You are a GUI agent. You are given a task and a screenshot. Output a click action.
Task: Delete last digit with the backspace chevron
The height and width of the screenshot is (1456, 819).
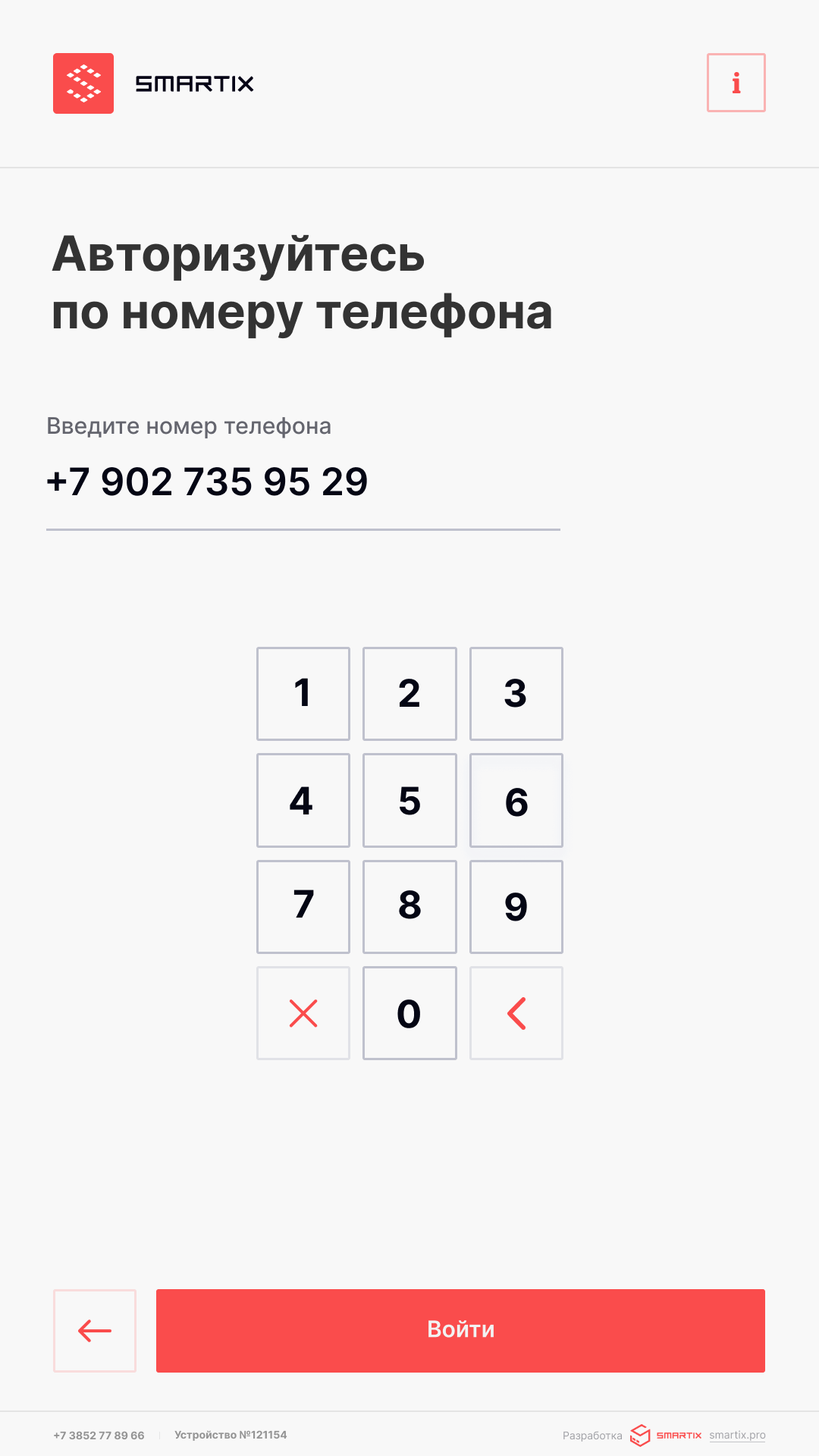pos(516,1013)
